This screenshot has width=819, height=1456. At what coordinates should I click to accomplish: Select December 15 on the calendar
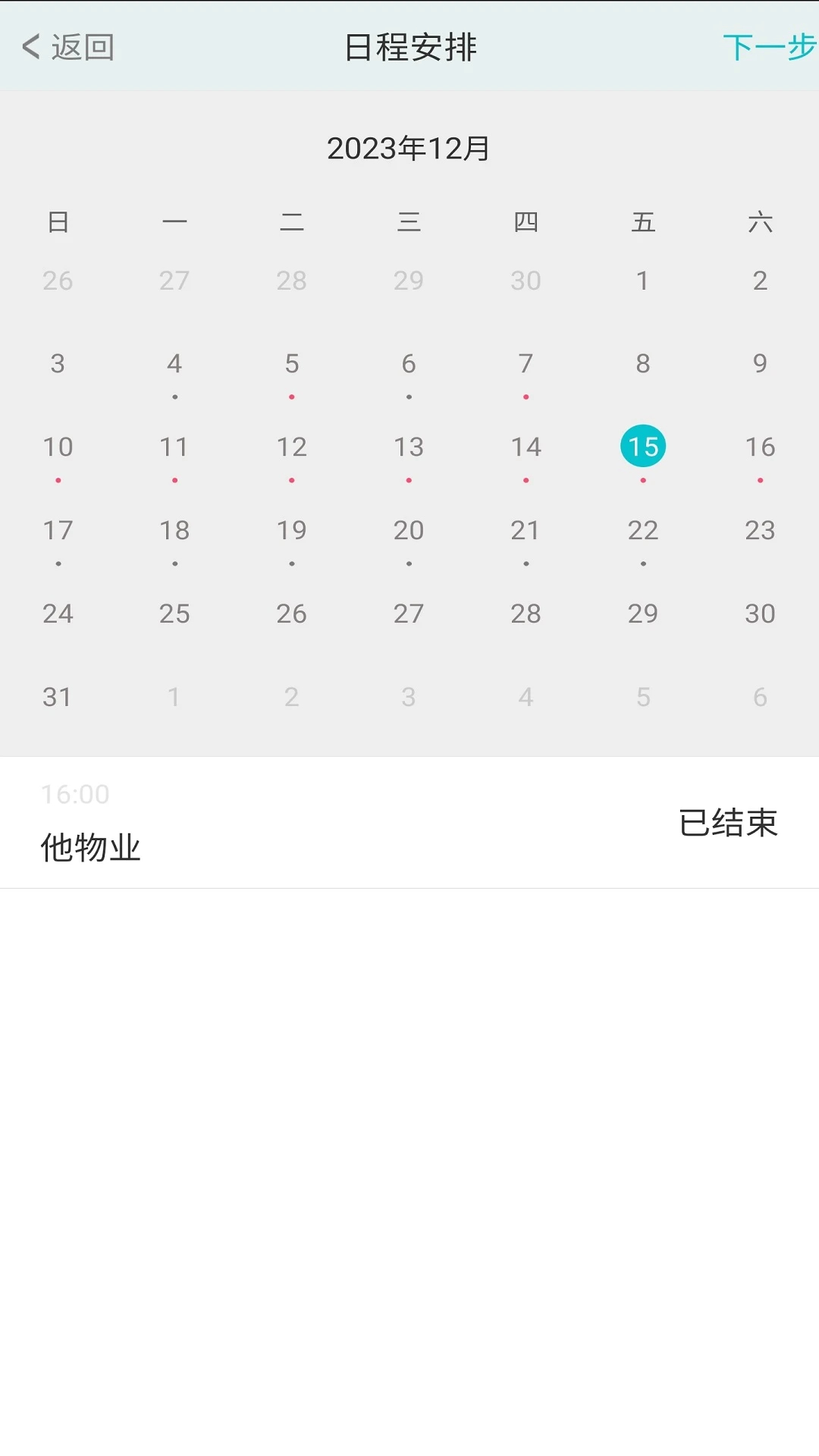(x=643, y=447)
